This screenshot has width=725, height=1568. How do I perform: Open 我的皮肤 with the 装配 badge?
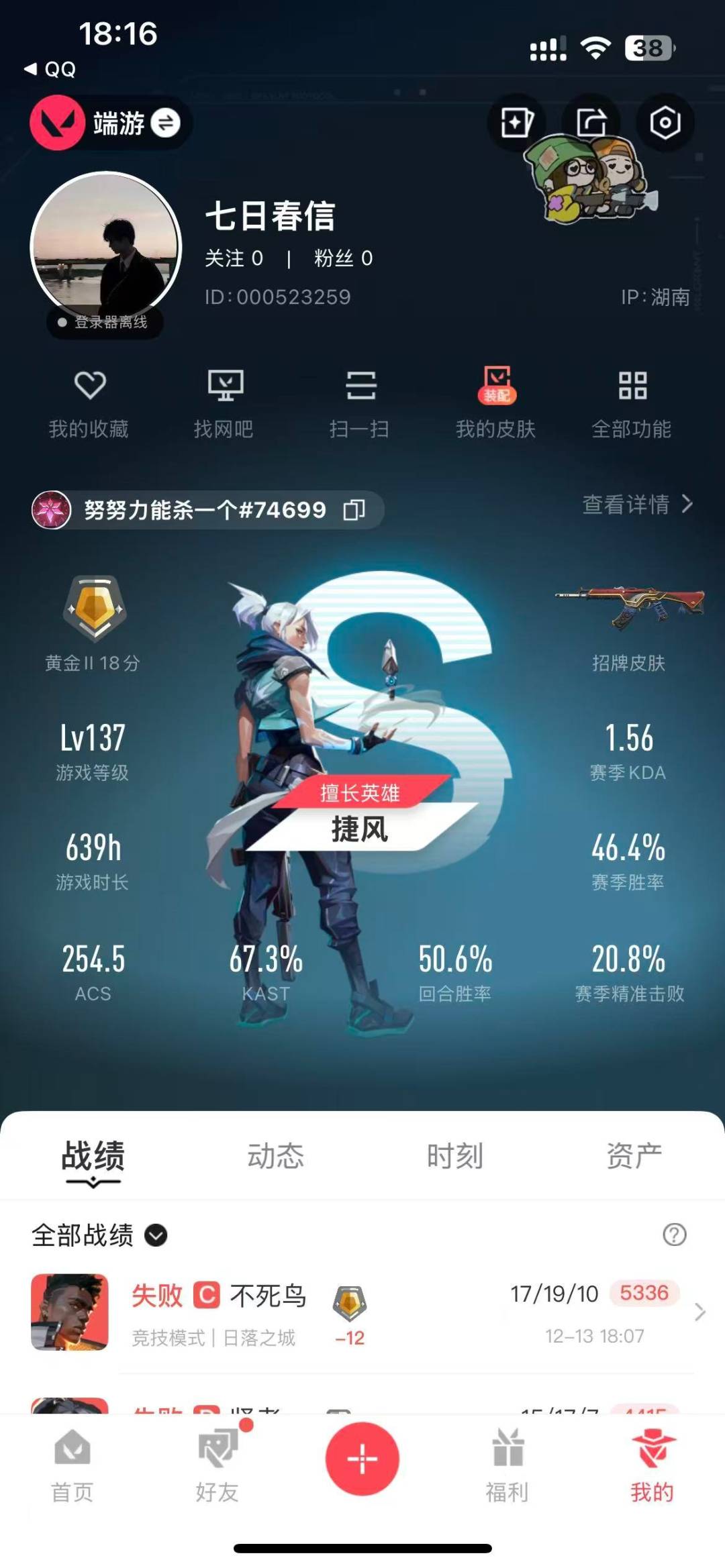coord(495,399)
